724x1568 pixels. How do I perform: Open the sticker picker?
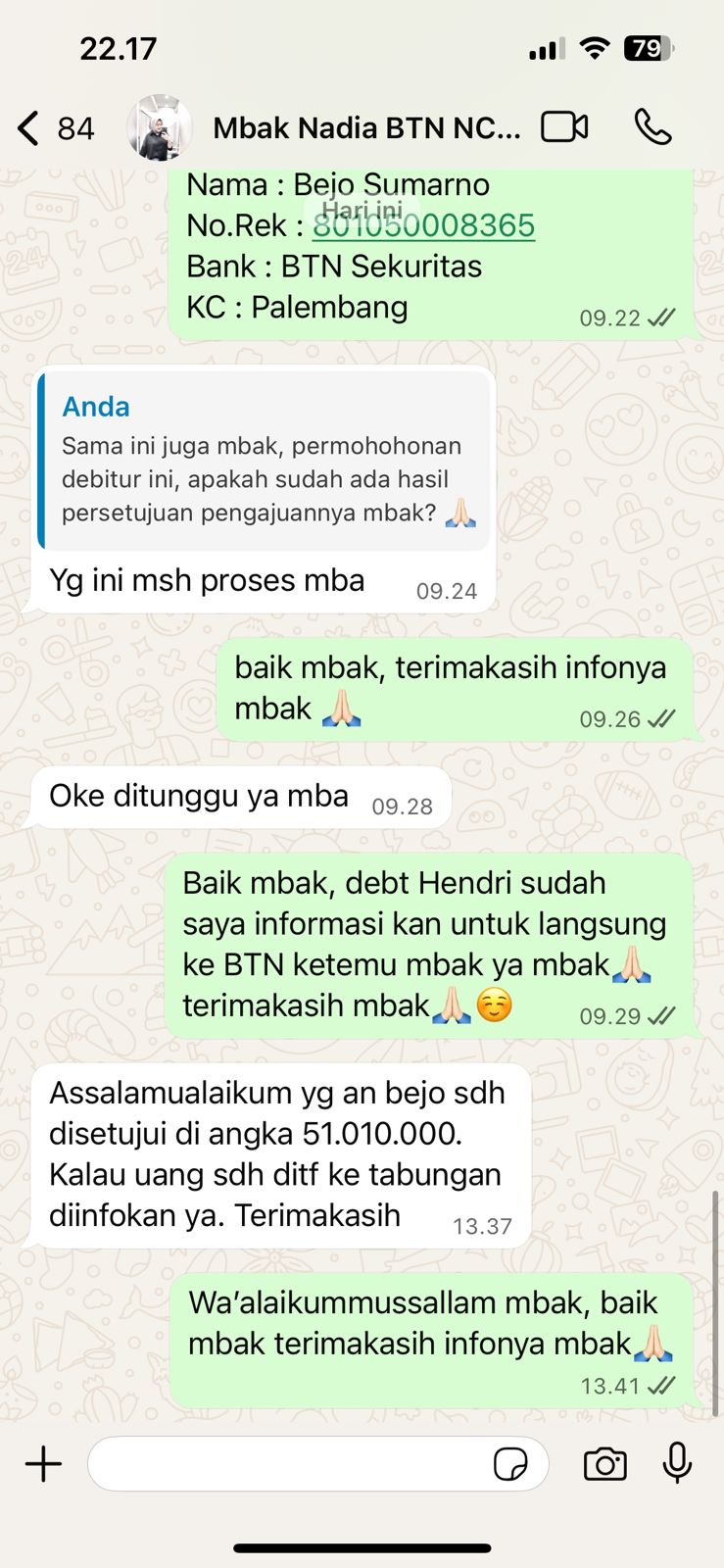(510, 1464)
